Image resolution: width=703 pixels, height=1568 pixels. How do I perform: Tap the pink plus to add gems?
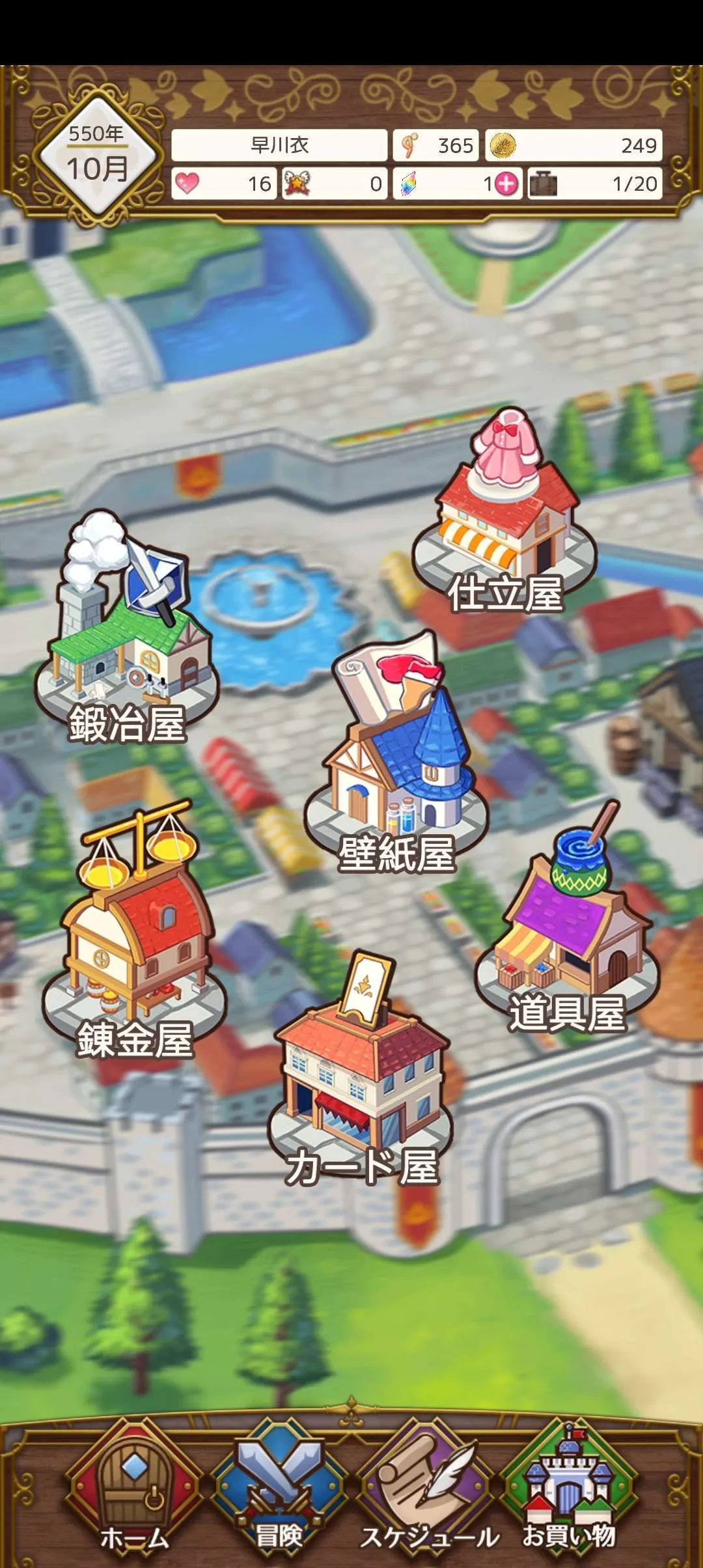(506, 184)
